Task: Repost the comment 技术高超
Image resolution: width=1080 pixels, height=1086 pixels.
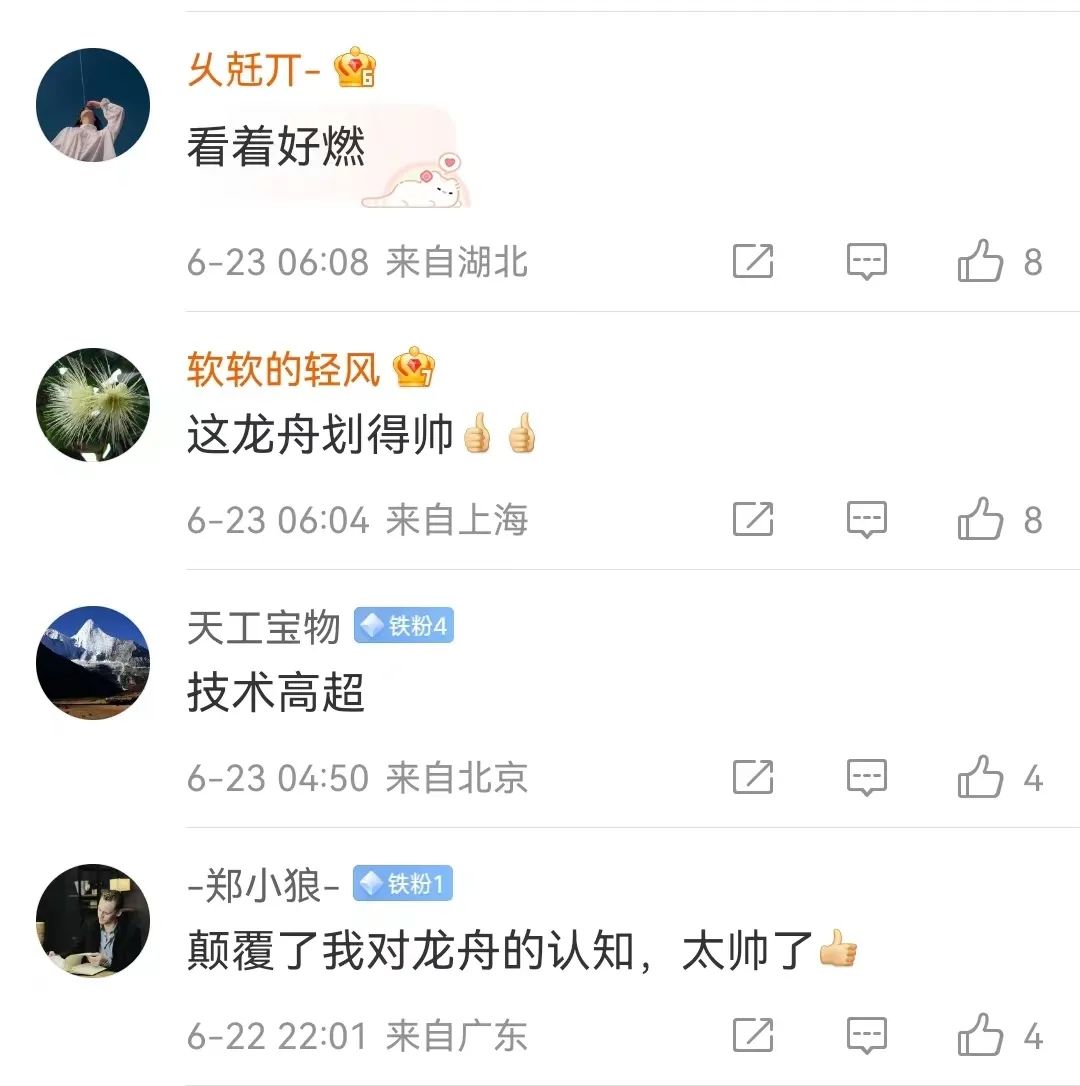Action: [x=753, y=778]
